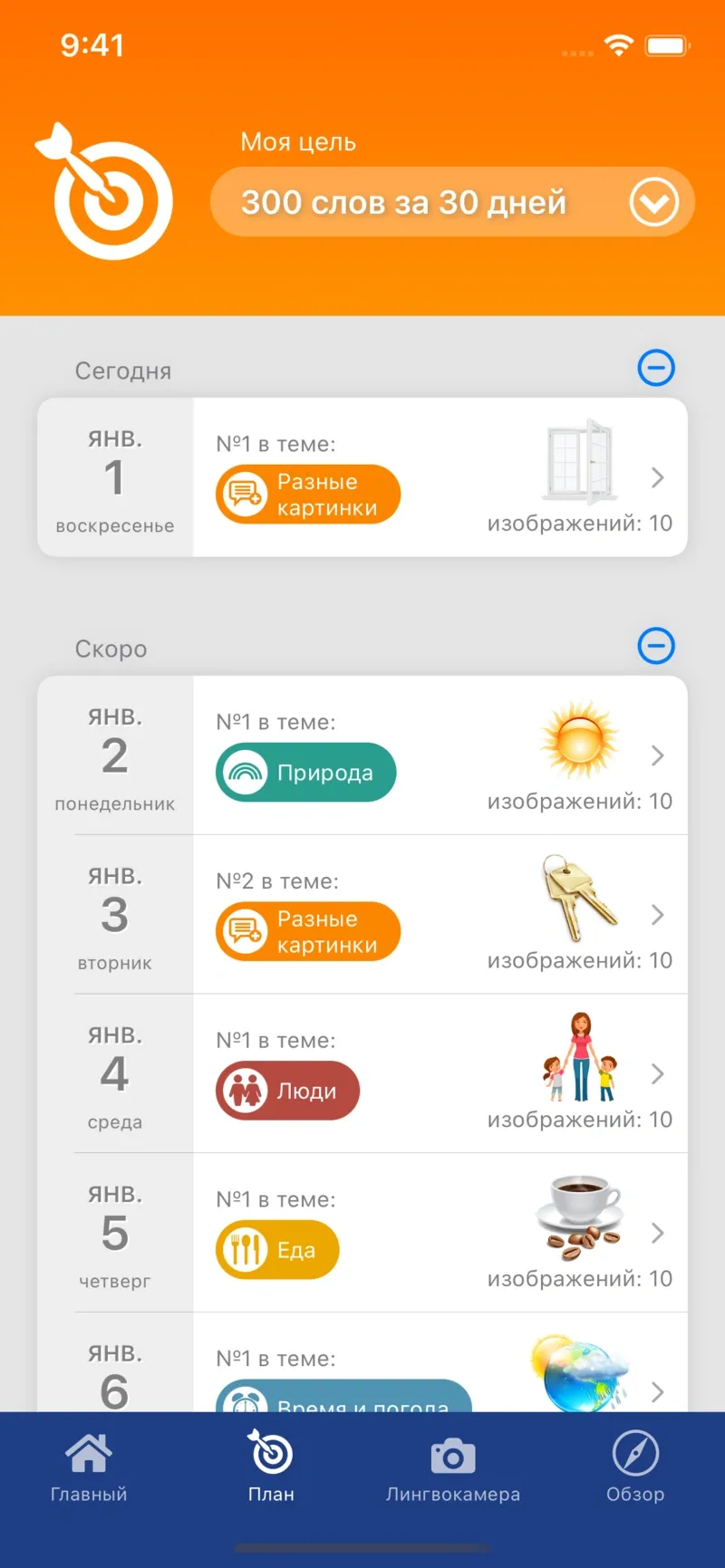Expand the goal dropdown "300 слов за 30 дней"
Screen dimensions: 725x1568
pyautogui.click(x=653, y=202)
